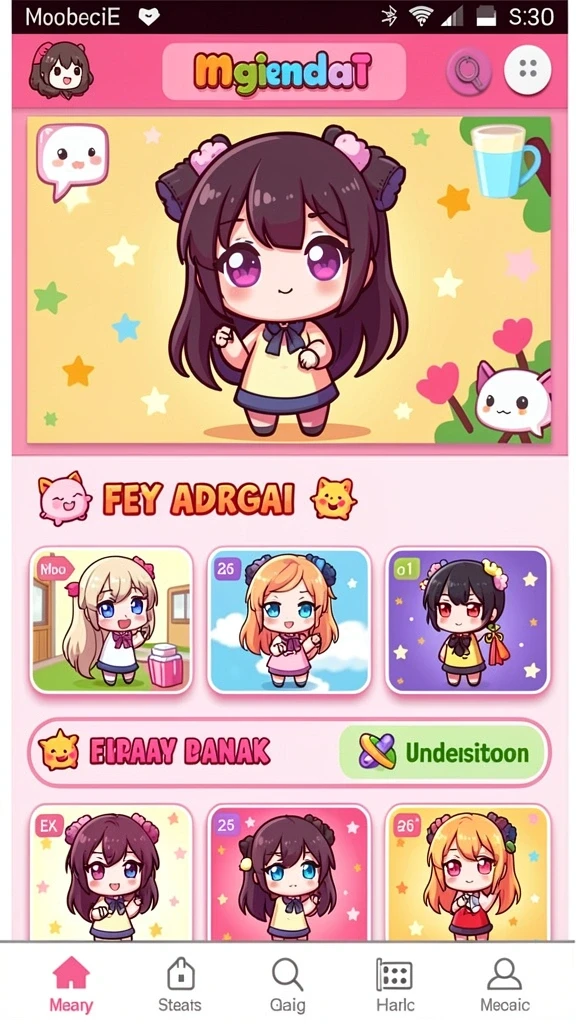
Task: Open the blonde girl card tagged Moo
Action: 112,620
